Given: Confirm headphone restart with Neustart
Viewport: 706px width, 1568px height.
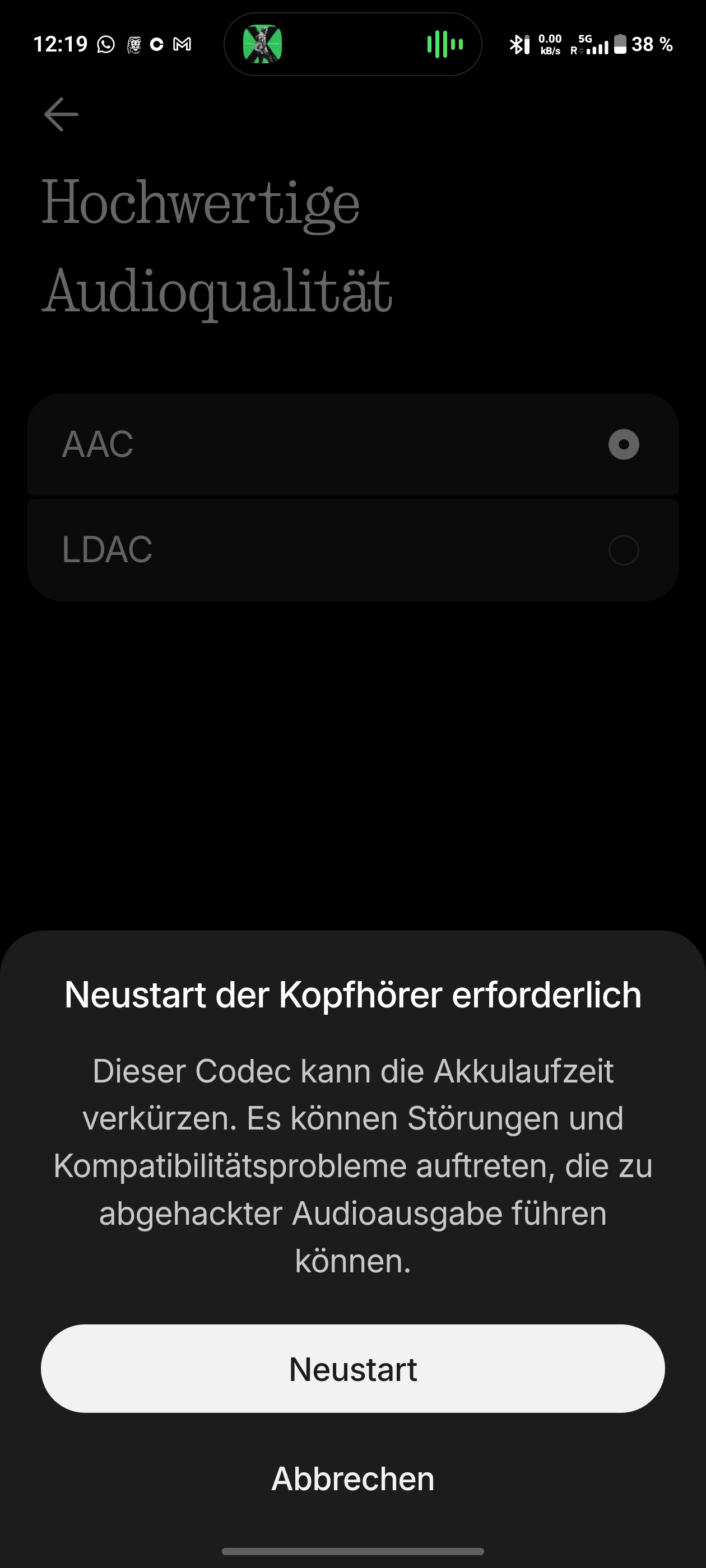Looking at the screenshot, I should 352,1369.
